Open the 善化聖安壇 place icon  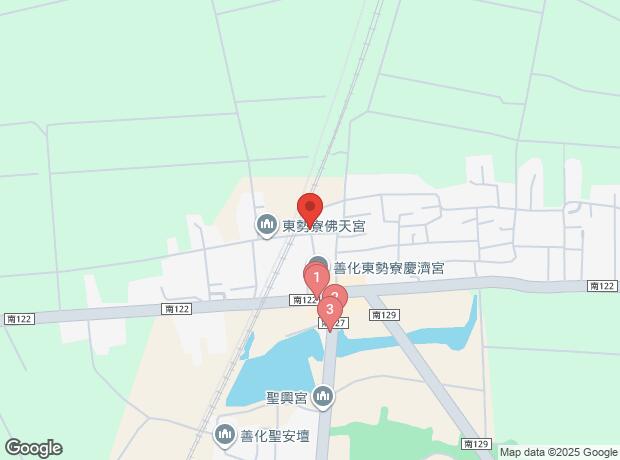pos(225,434)
